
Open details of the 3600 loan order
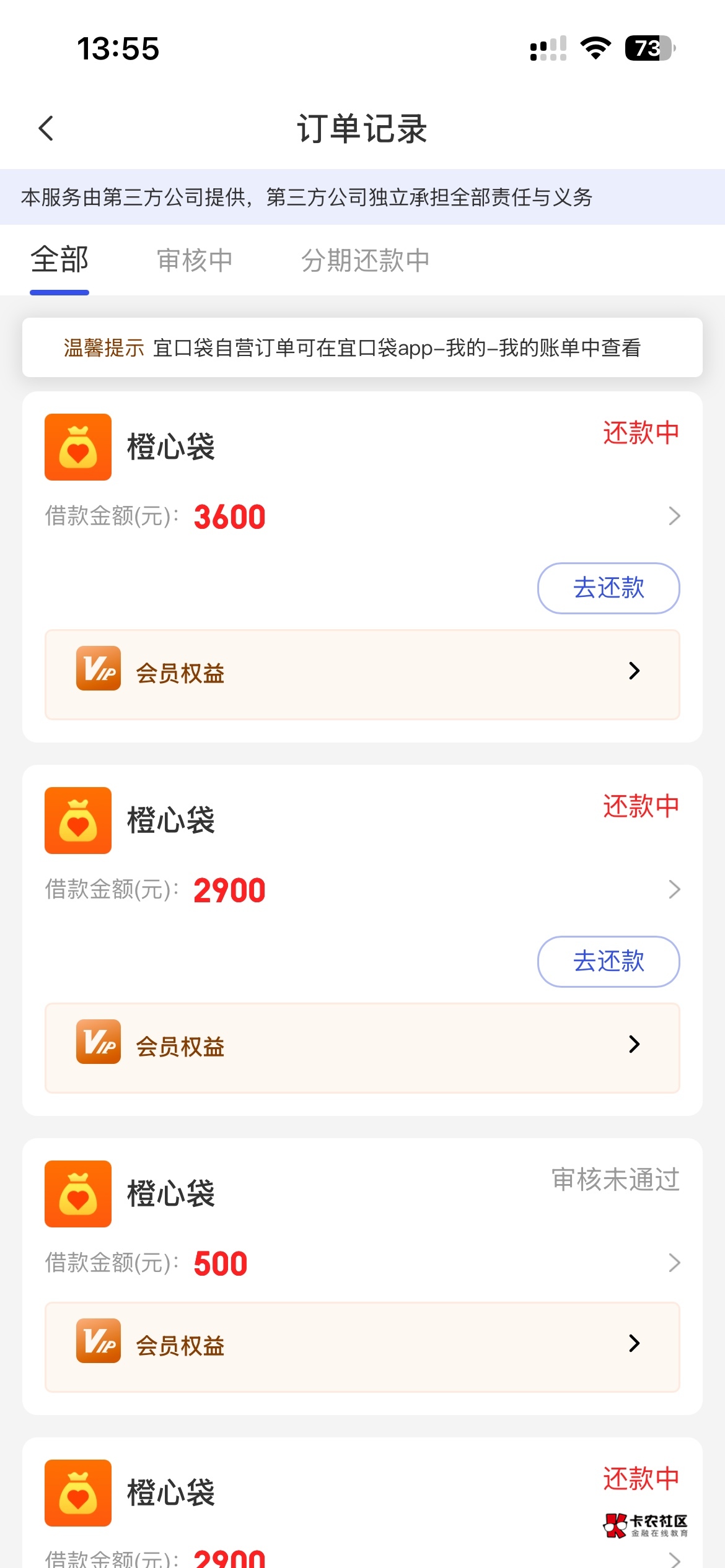pos(674,516)
